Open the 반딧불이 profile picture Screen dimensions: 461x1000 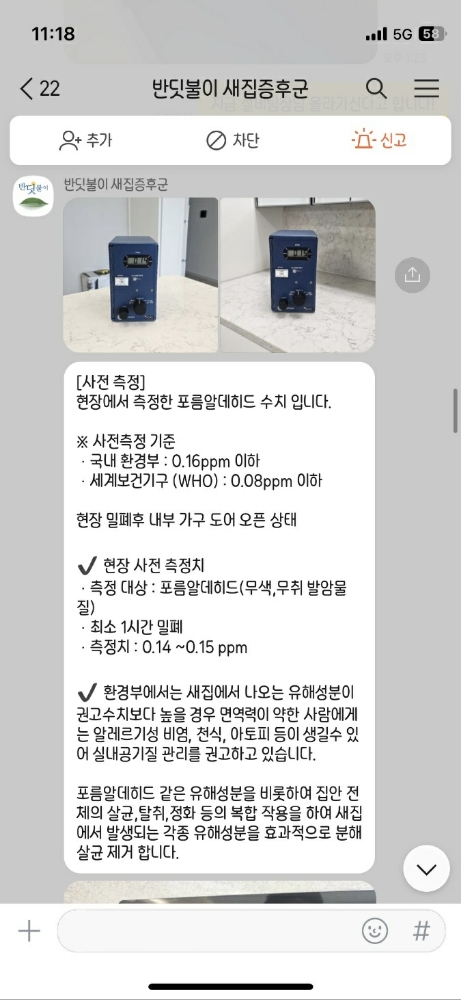click(x=33, y=196)
